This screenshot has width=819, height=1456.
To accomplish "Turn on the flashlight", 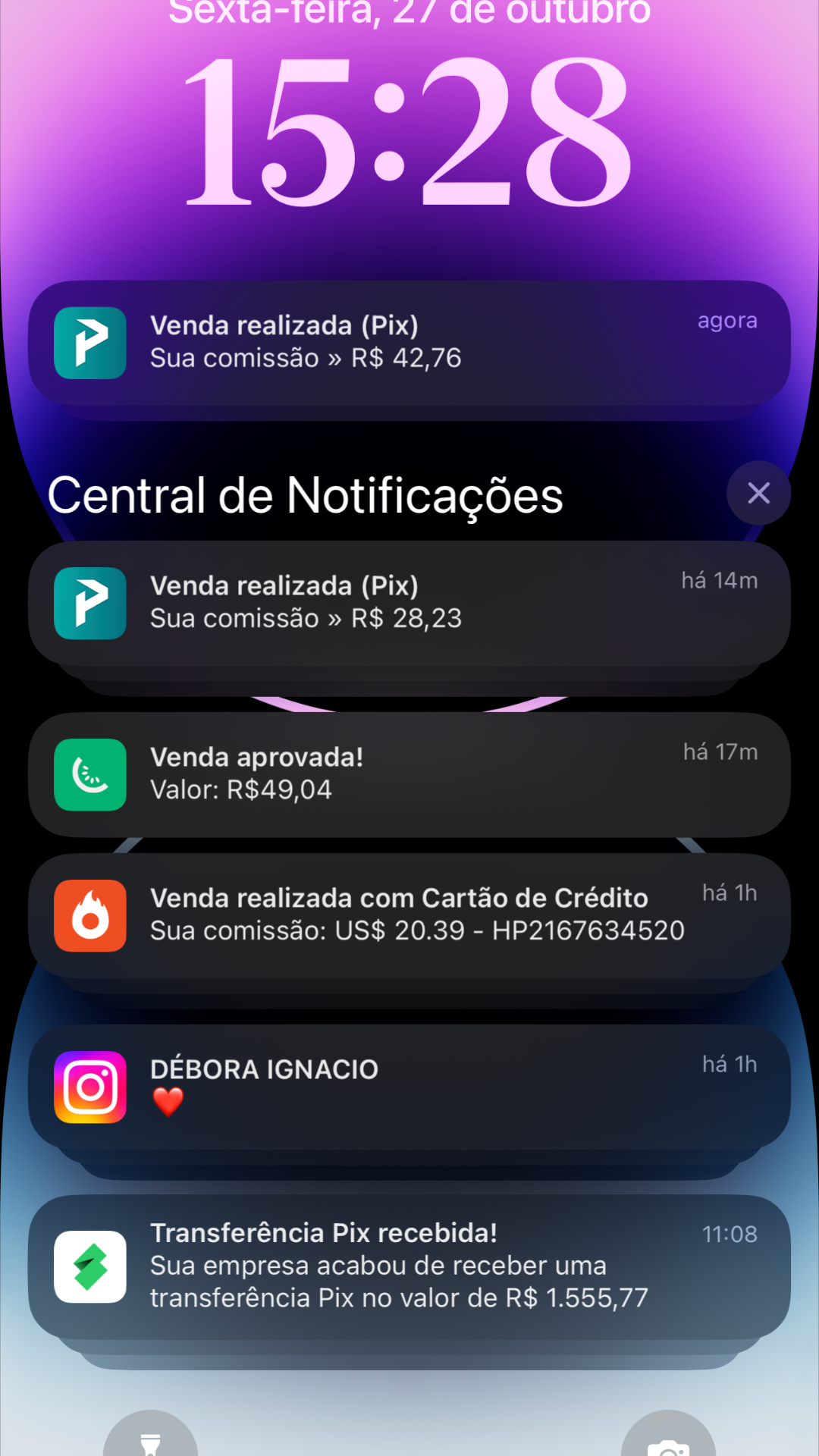I will (150, 1437).
